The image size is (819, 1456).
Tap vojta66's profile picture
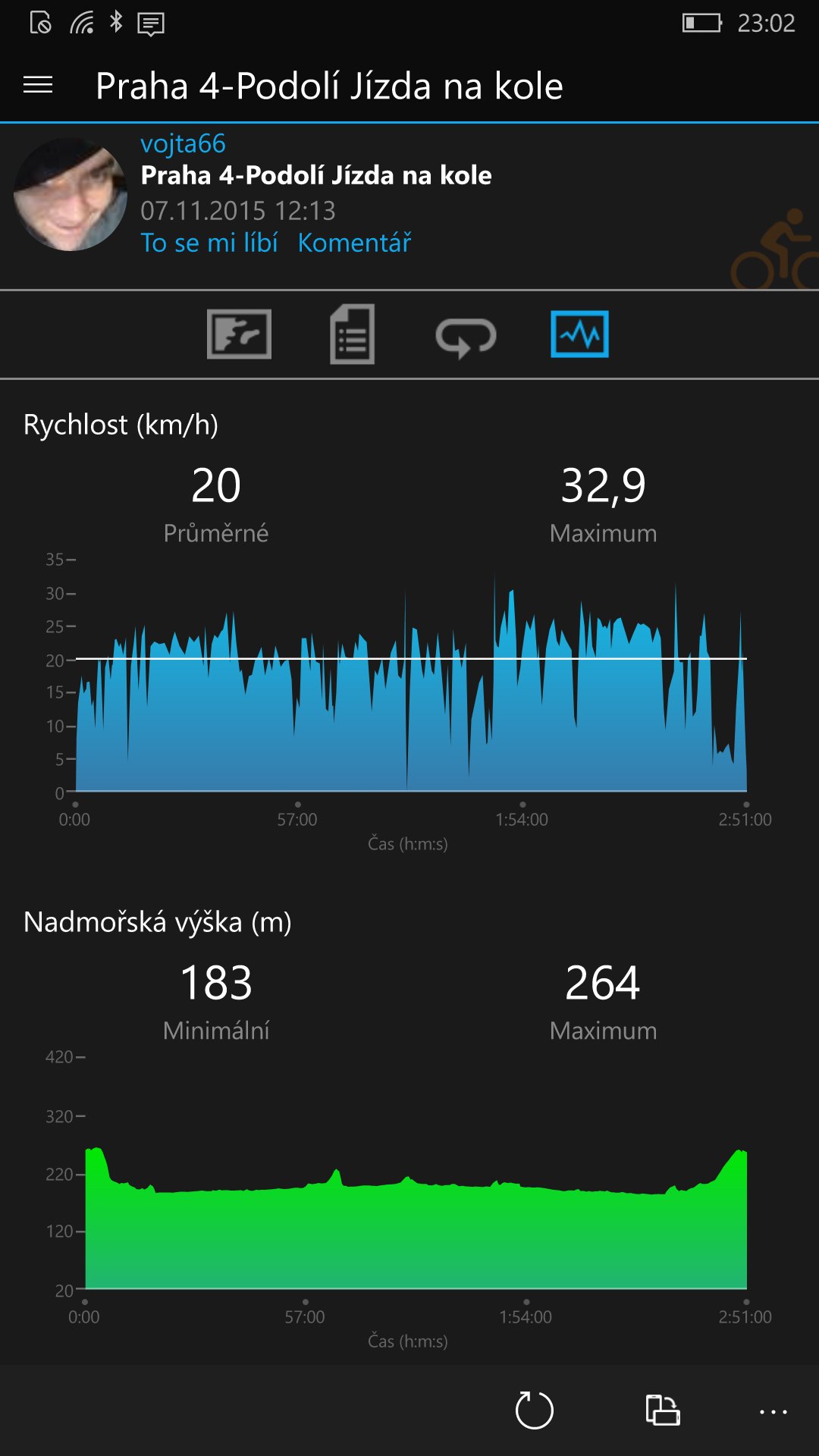pos(71,194)
